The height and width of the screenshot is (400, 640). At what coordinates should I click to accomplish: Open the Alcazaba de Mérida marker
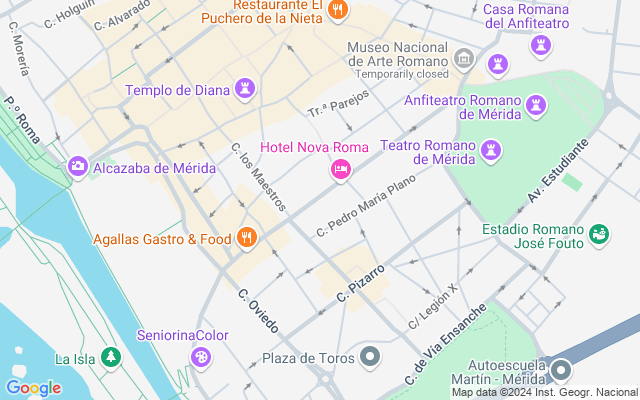tap(77, 167)
